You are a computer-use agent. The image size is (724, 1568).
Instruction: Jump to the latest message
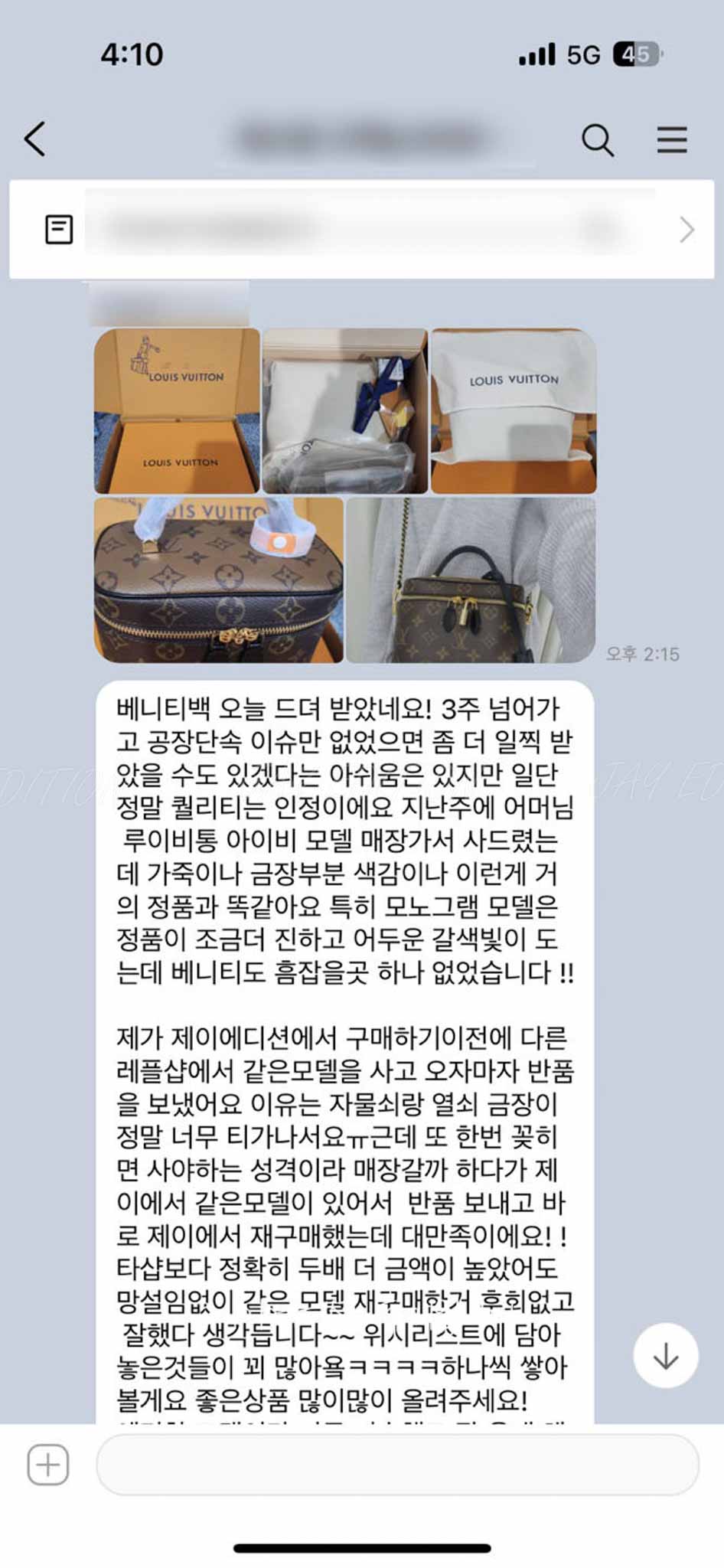(665, 1356)
